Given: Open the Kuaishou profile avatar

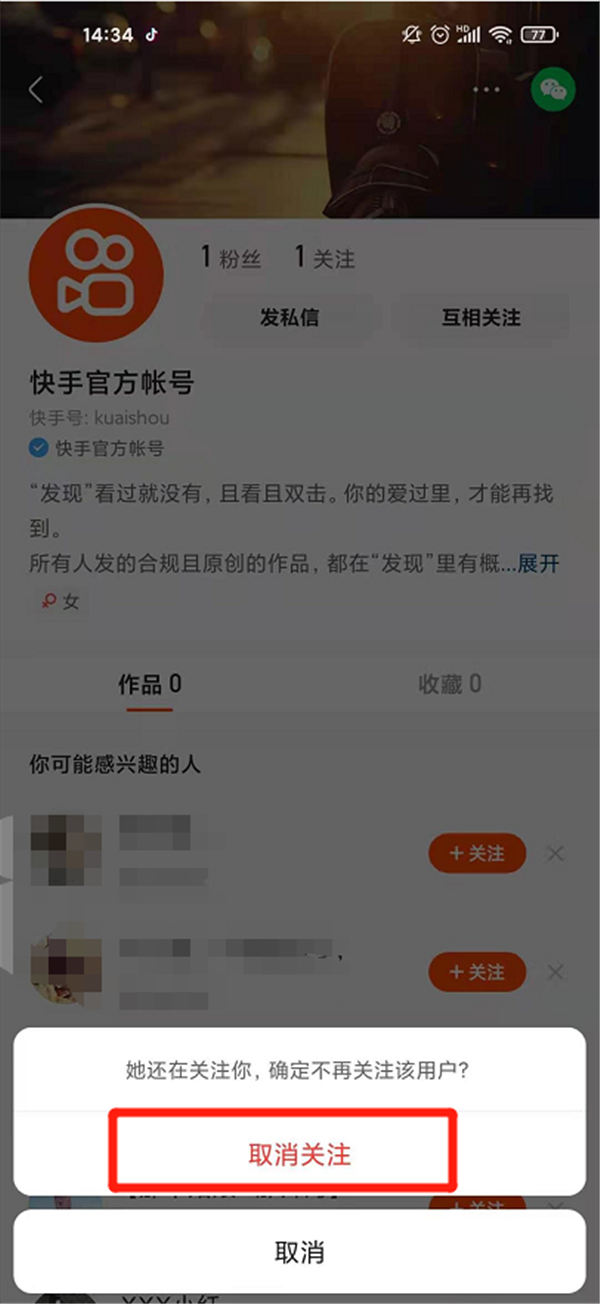Looking at the screenshot, I should point(95,272).
